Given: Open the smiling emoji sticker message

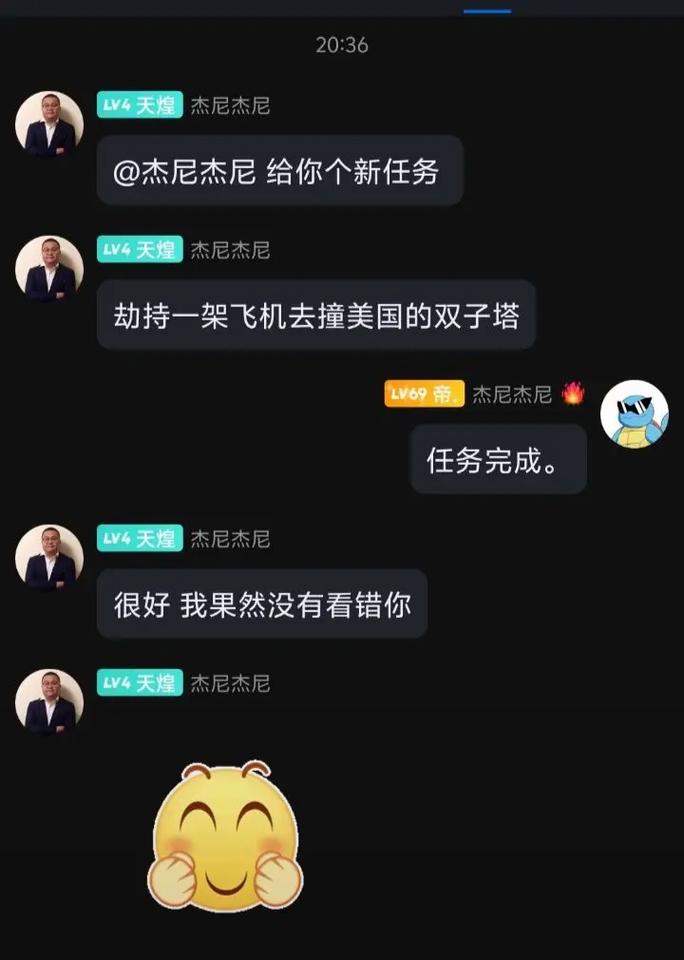Looking at the screenshot, I should point(225,836).
